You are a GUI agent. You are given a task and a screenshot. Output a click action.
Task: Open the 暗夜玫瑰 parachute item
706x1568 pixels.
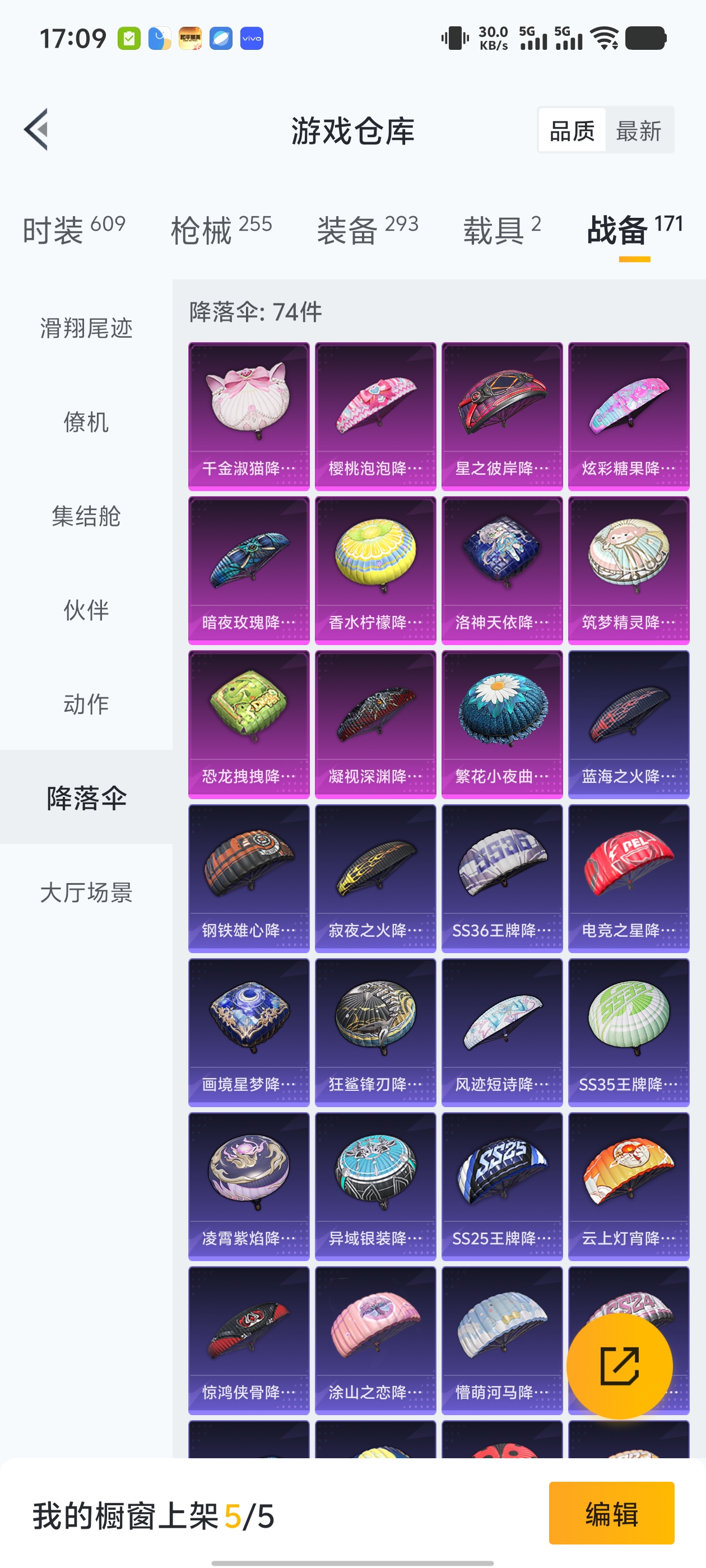point(249,569)
